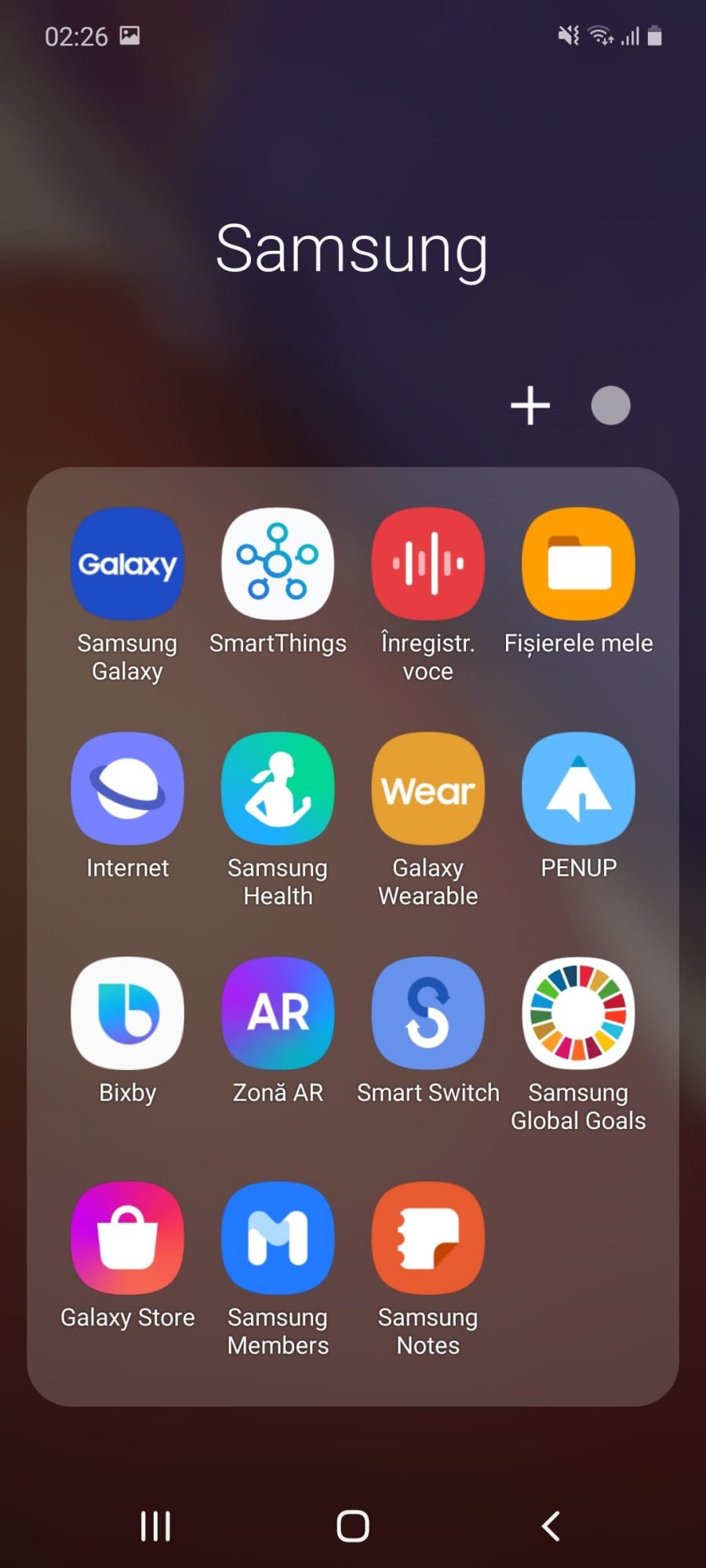Viewport: 706px width, 1568px height.
Task: Open the PENUP app
Action: [x=579, y=789]
